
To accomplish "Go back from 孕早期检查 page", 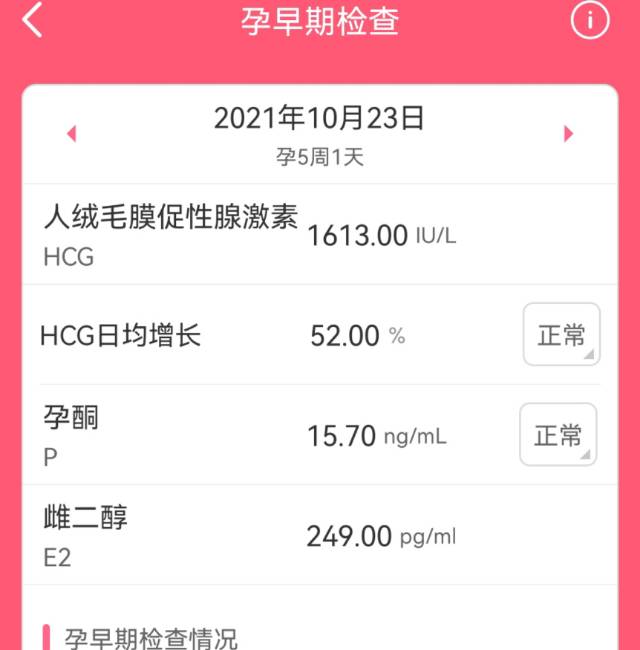I will [x=33, y=20].
